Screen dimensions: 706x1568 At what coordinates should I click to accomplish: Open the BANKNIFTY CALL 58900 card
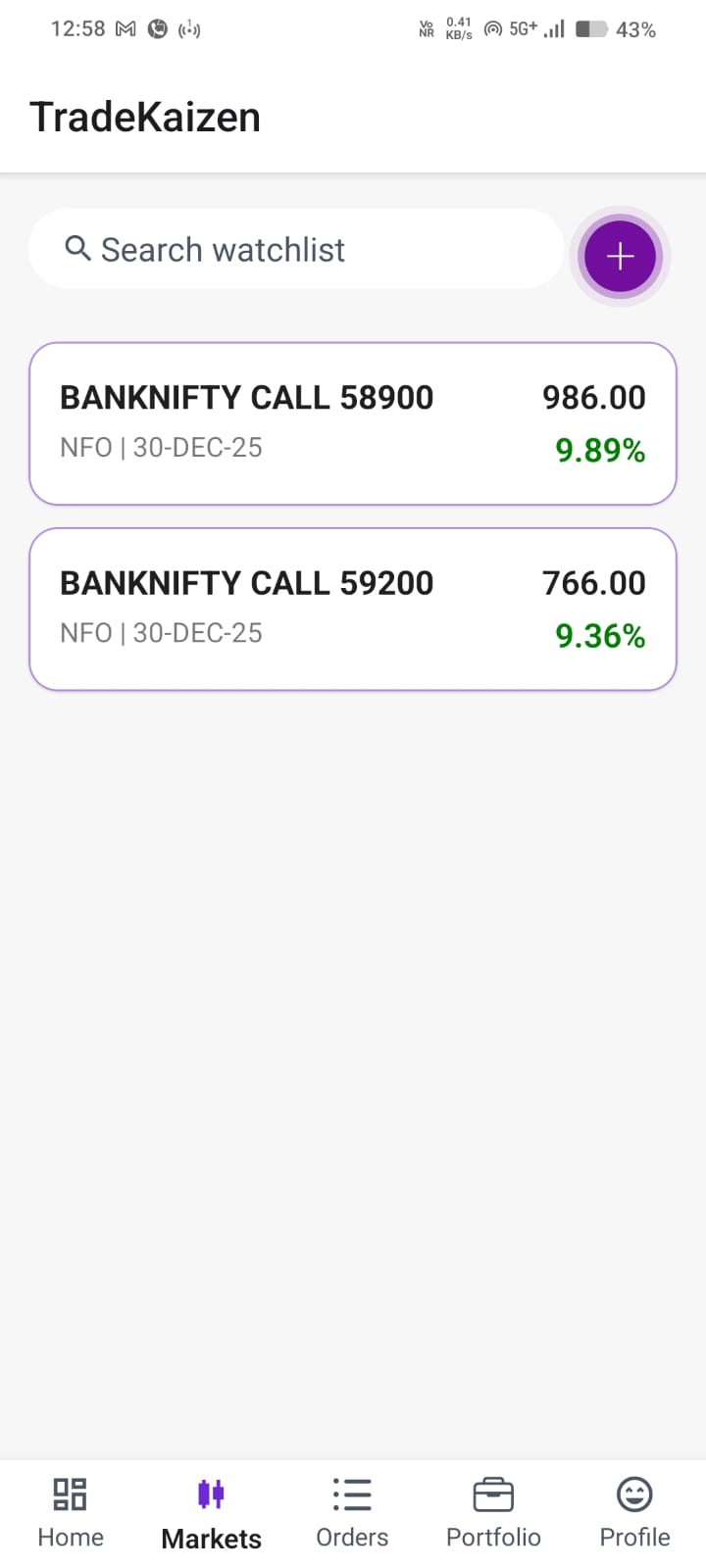[x=353, y=423]
